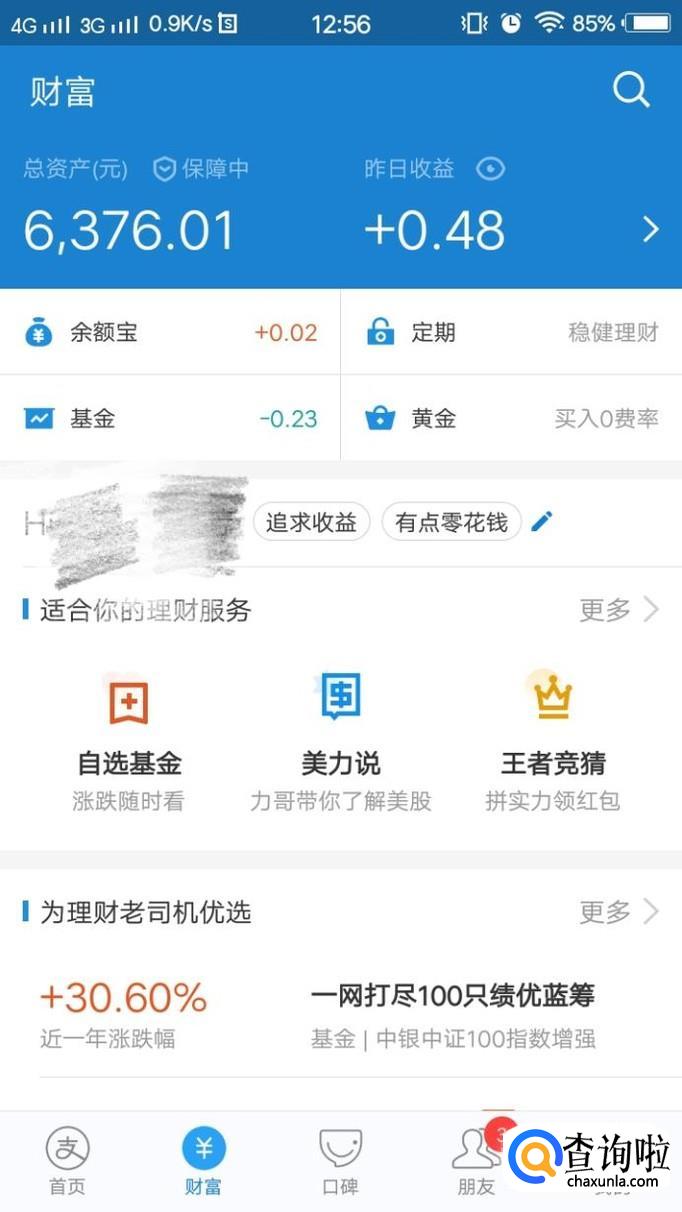The height and width of the screenshot is (1212, 682).
Task: Open 王者竞猜 service
Action: (x=553, y=741)
